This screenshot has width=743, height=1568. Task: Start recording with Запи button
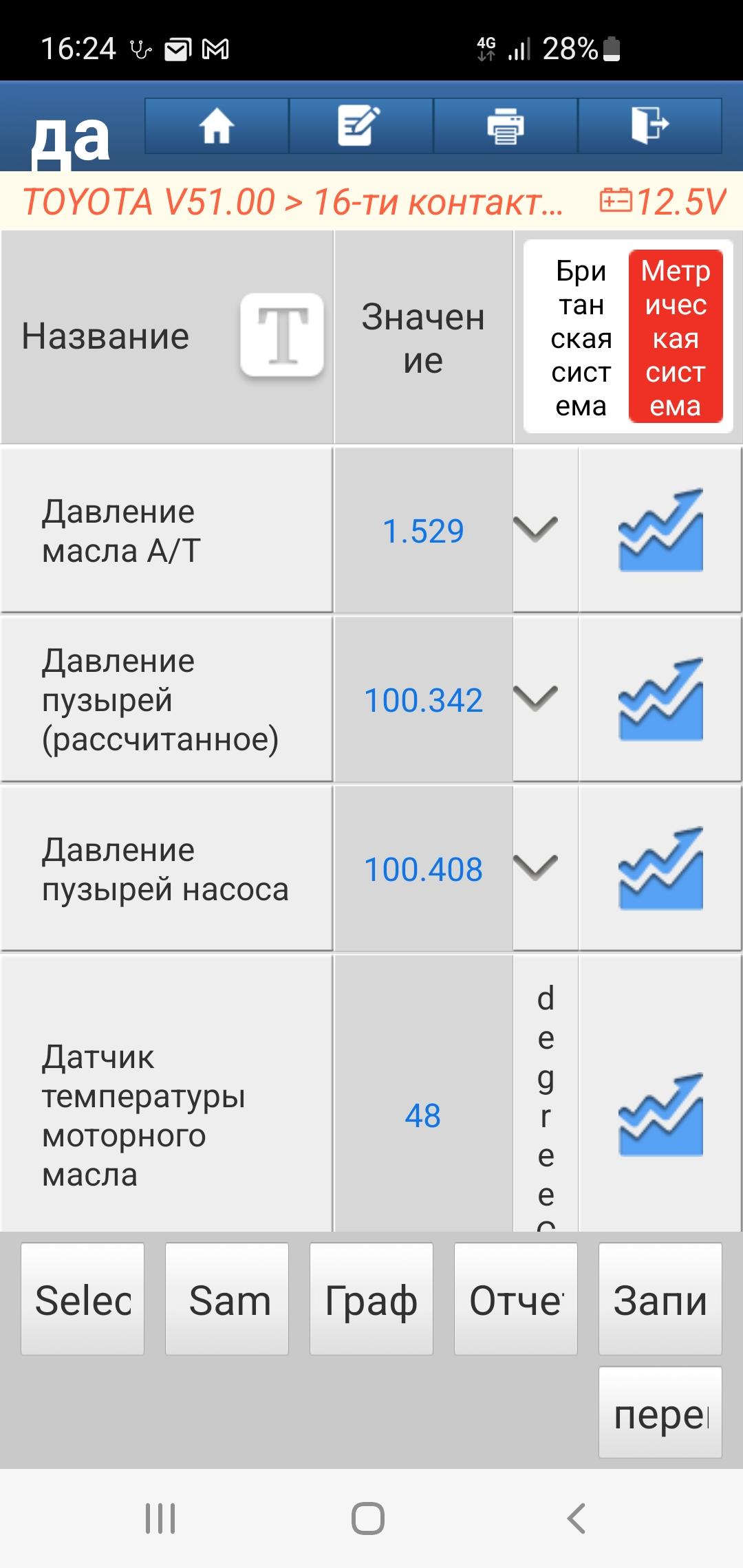click(660, 1299)
